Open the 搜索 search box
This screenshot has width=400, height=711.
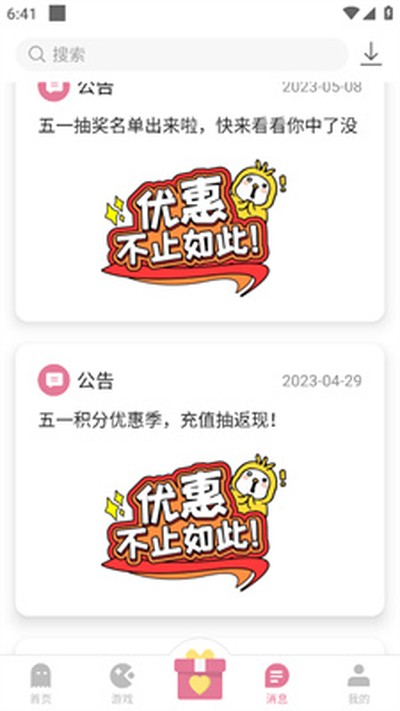pyautogui.click(x=182, y=55)
